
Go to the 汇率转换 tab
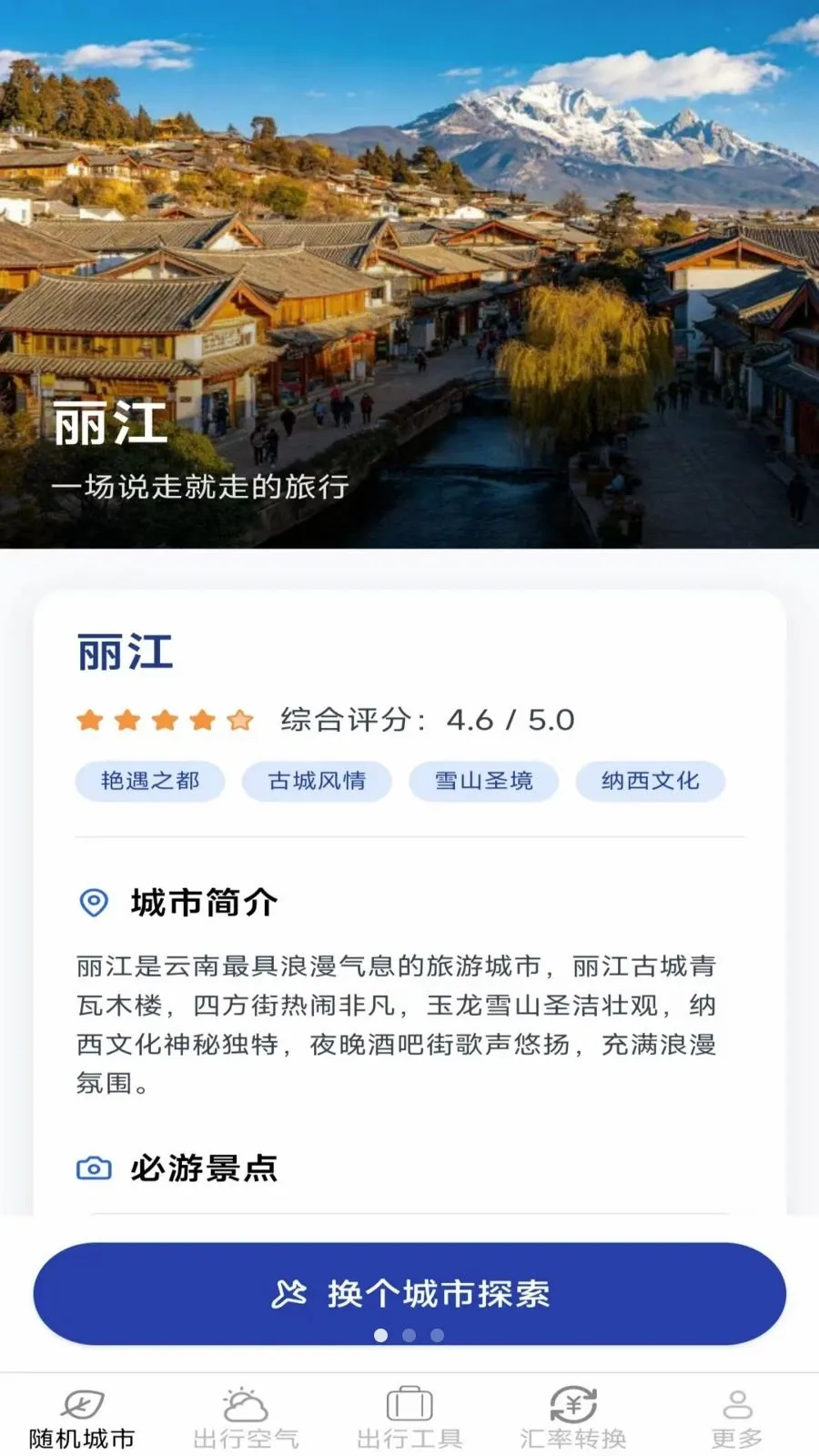point(573,1418)
